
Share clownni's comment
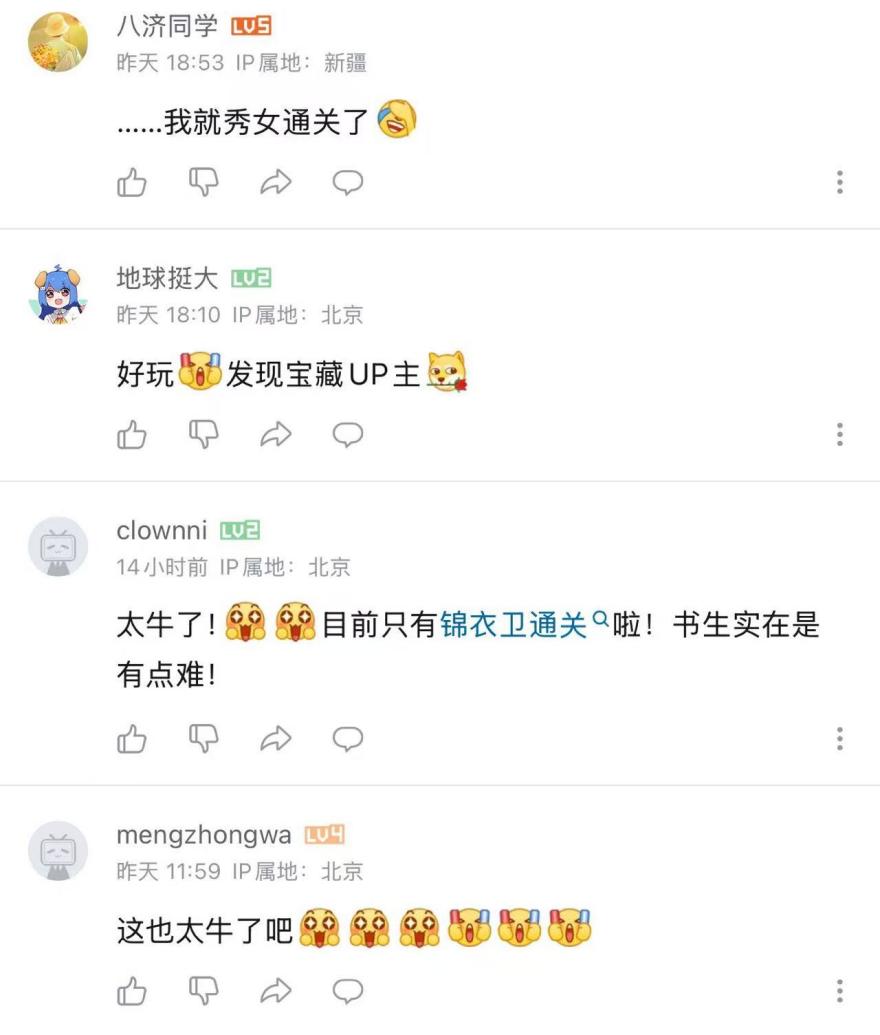click(x=275, y=738)
